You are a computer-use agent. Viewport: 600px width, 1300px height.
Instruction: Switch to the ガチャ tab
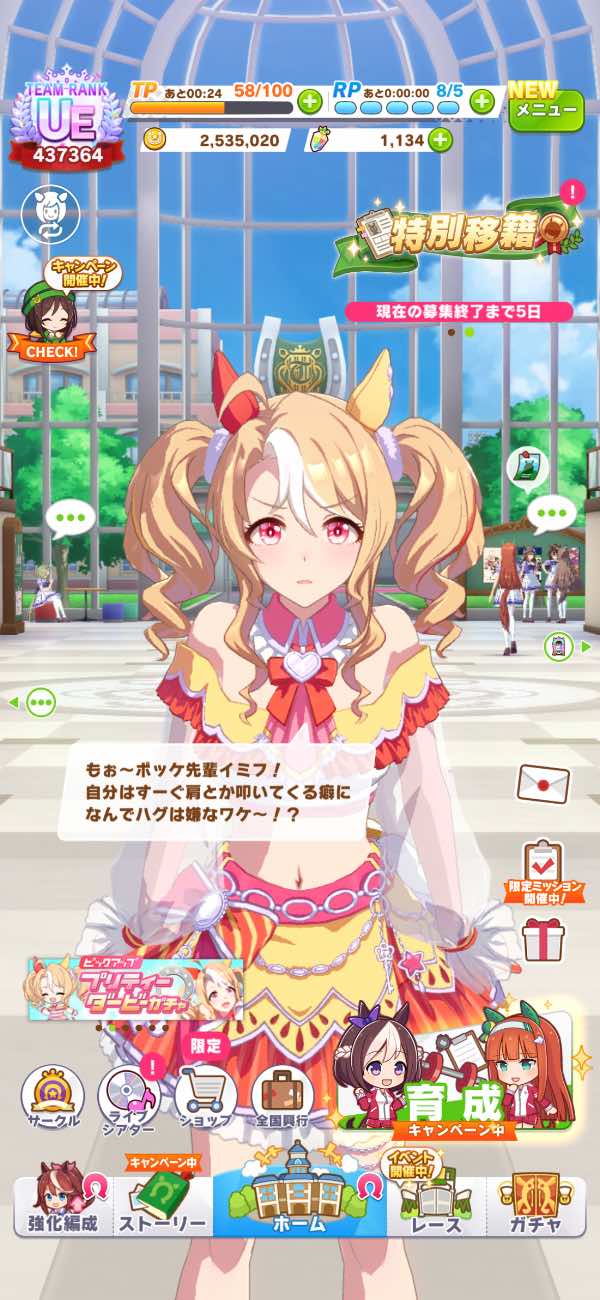535,1205
